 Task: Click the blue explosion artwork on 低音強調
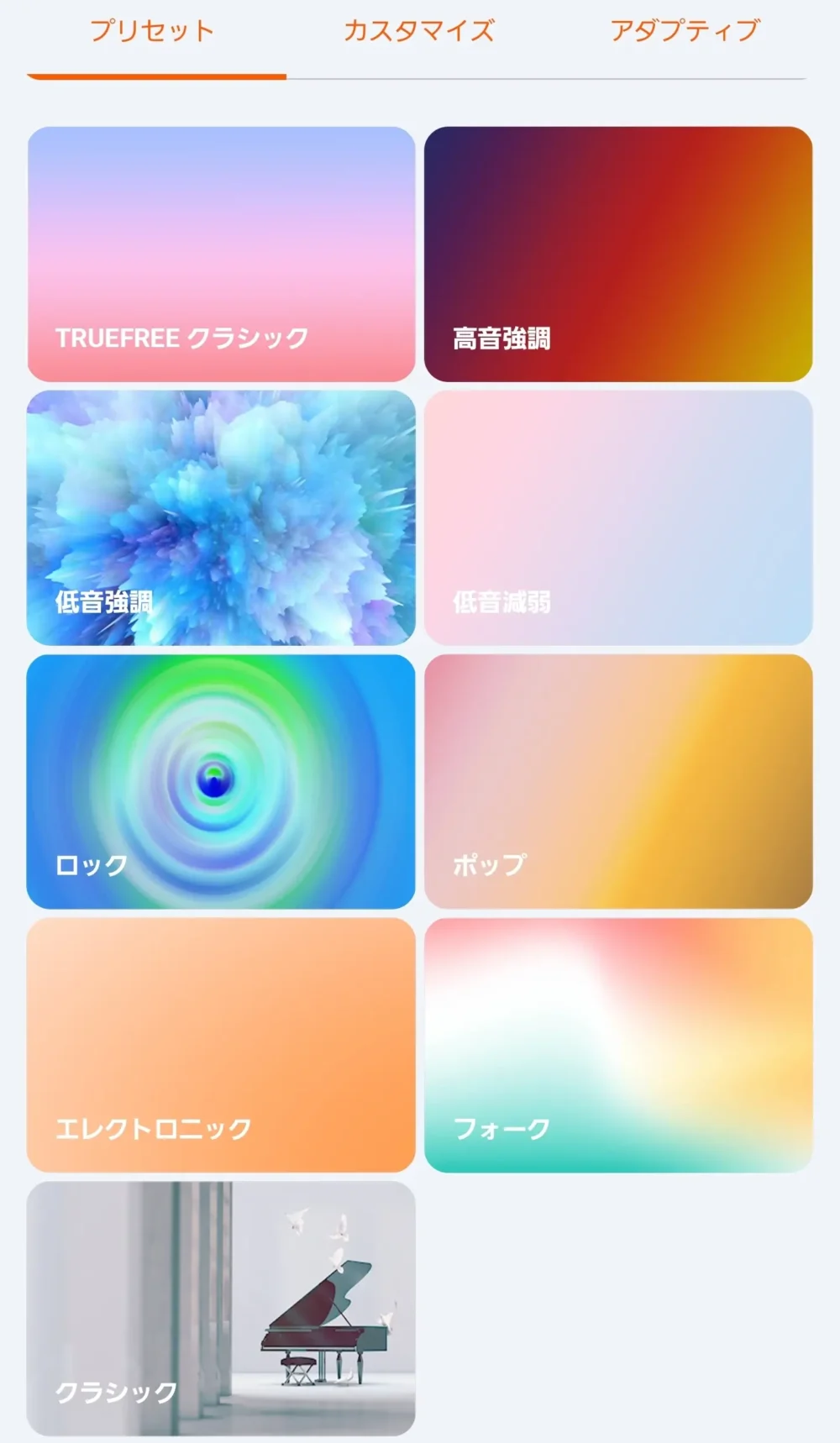222,504
